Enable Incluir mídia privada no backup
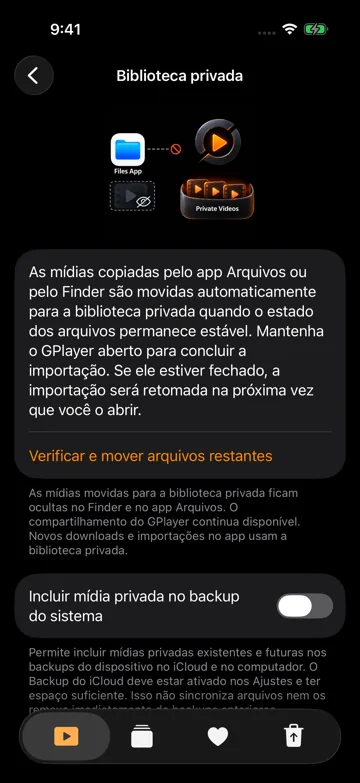 pyautogui.click(x=305, y=606)
